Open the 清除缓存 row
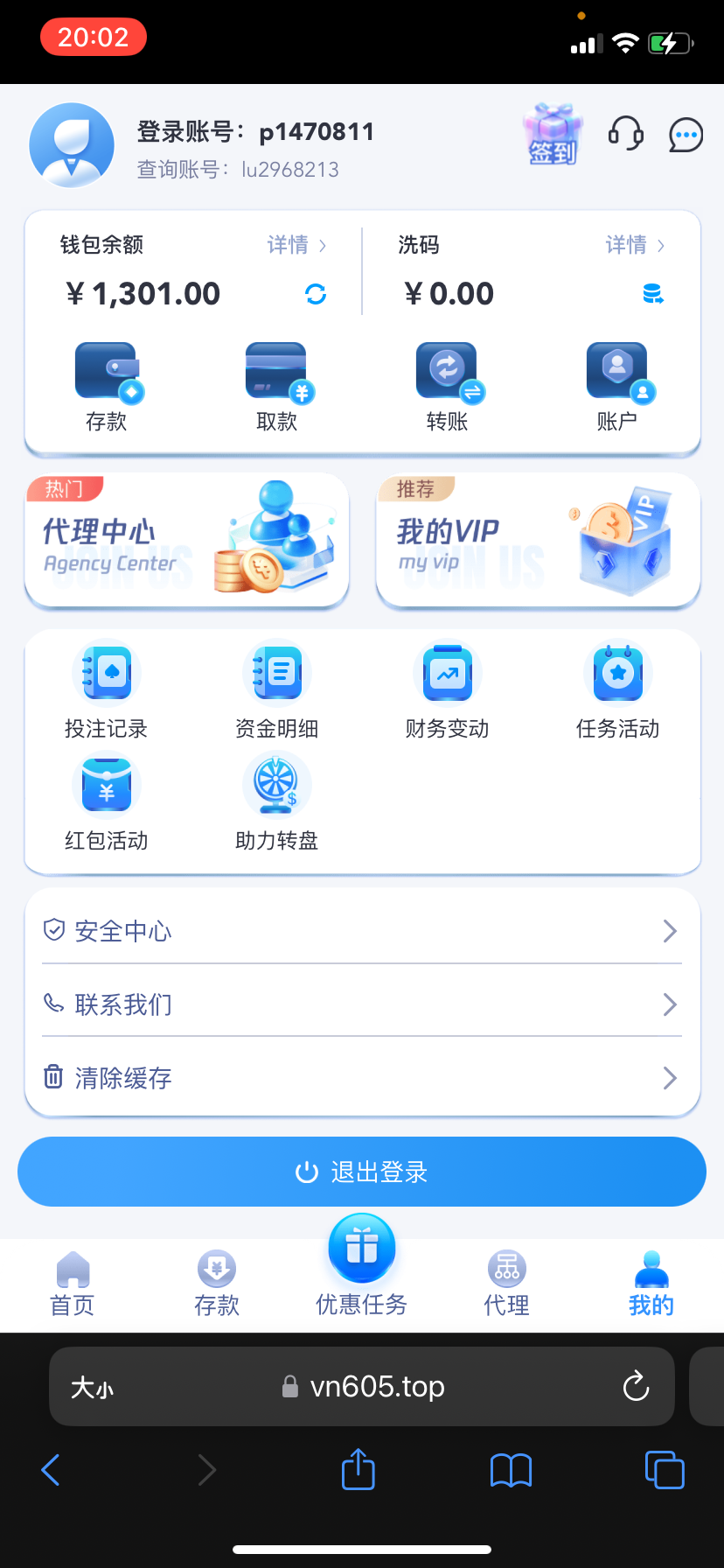Image resolution: width=724 pixels, height=1568 pixels. point(362,1077)
